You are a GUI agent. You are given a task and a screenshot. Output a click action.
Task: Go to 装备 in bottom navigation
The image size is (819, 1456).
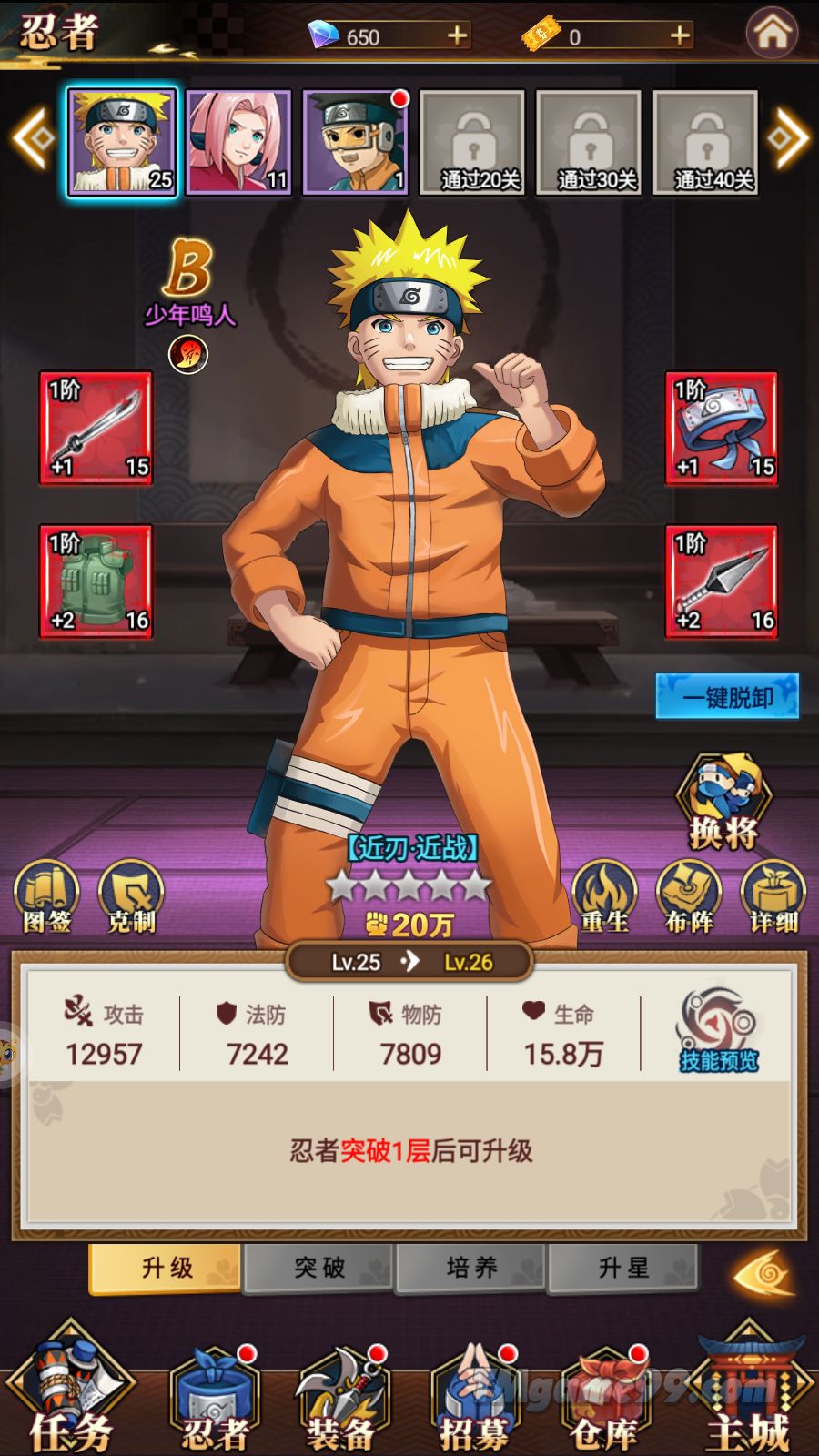[342, 1400]
